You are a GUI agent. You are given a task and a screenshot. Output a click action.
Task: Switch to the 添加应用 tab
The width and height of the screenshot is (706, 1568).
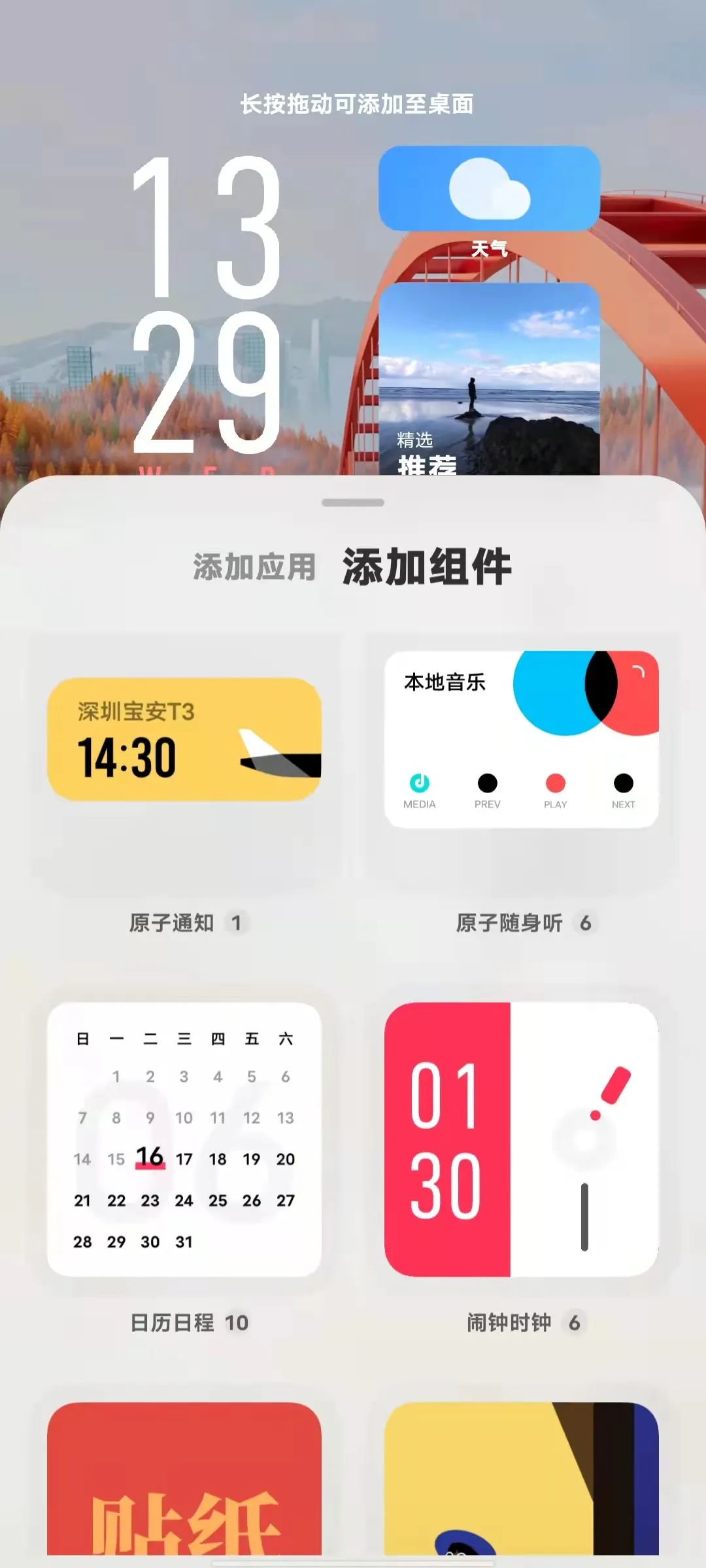tap(255, 566)
